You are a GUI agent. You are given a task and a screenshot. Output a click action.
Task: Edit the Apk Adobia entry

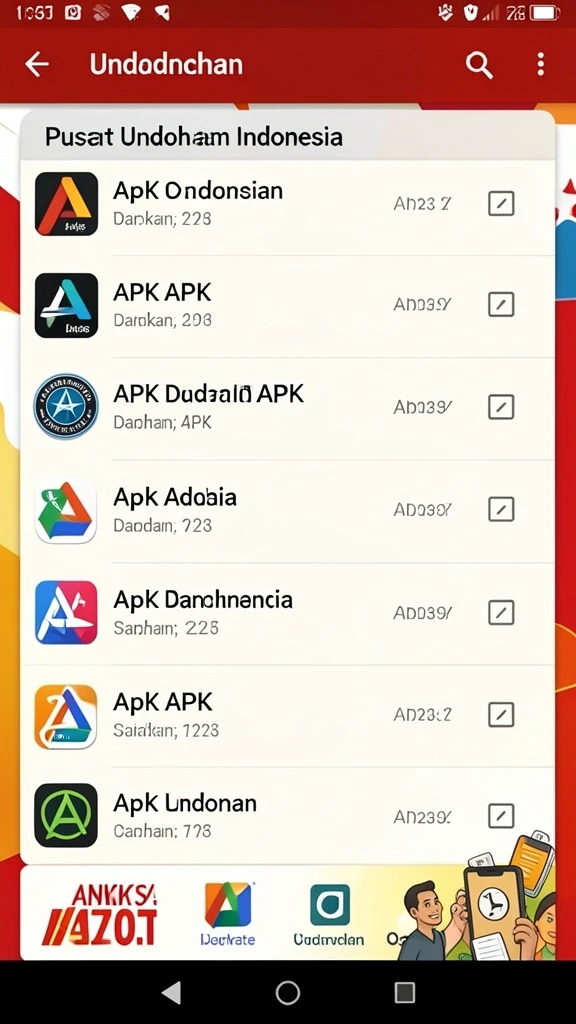pyautogui.click(x=501, y=509)
